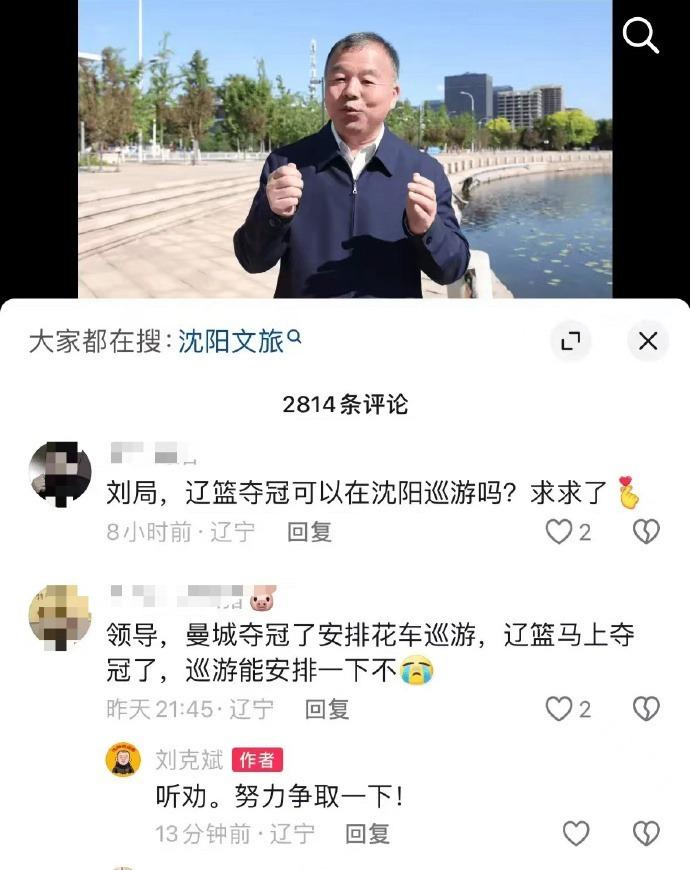Like the comment about 曼城夺冠

tap(558, 709)
